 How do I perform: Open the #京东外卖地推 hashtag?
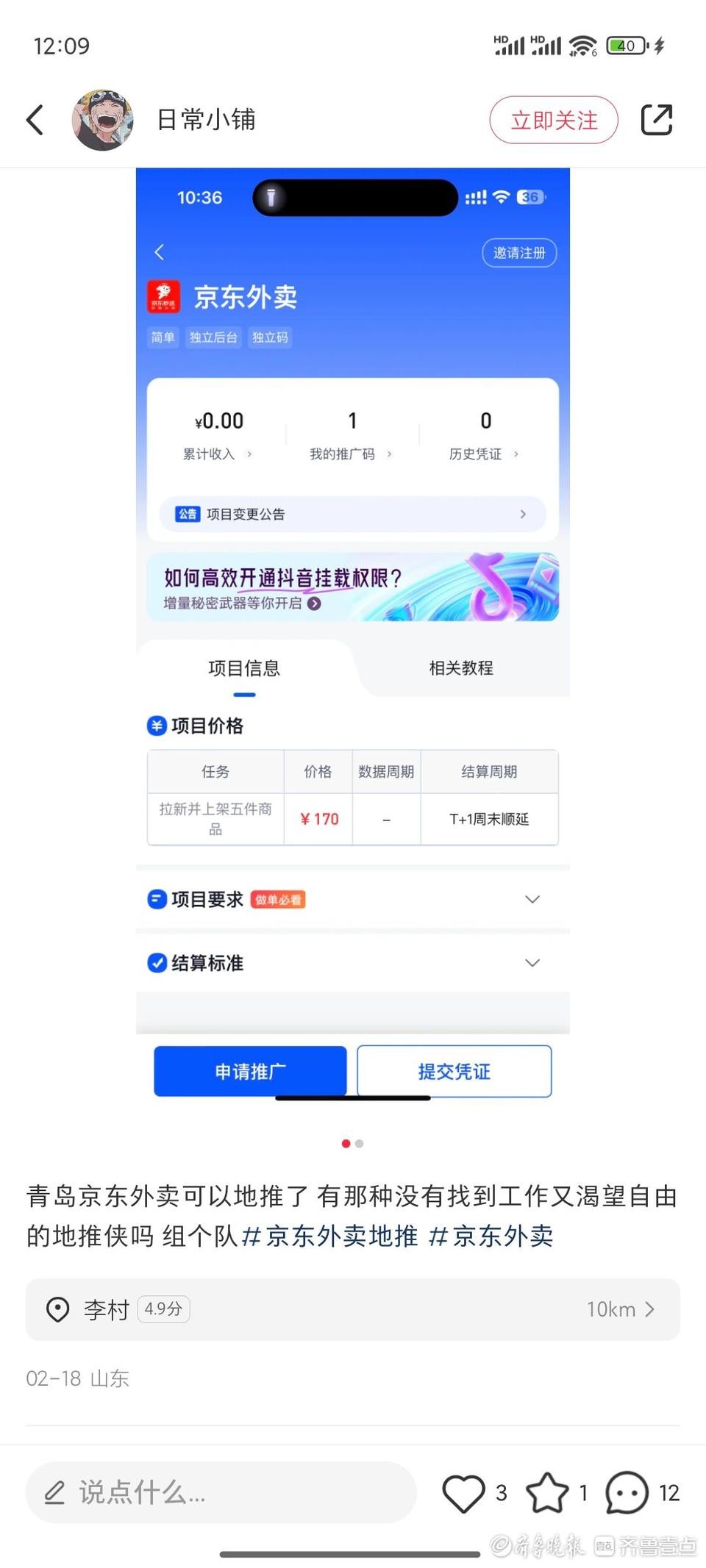329,1236
